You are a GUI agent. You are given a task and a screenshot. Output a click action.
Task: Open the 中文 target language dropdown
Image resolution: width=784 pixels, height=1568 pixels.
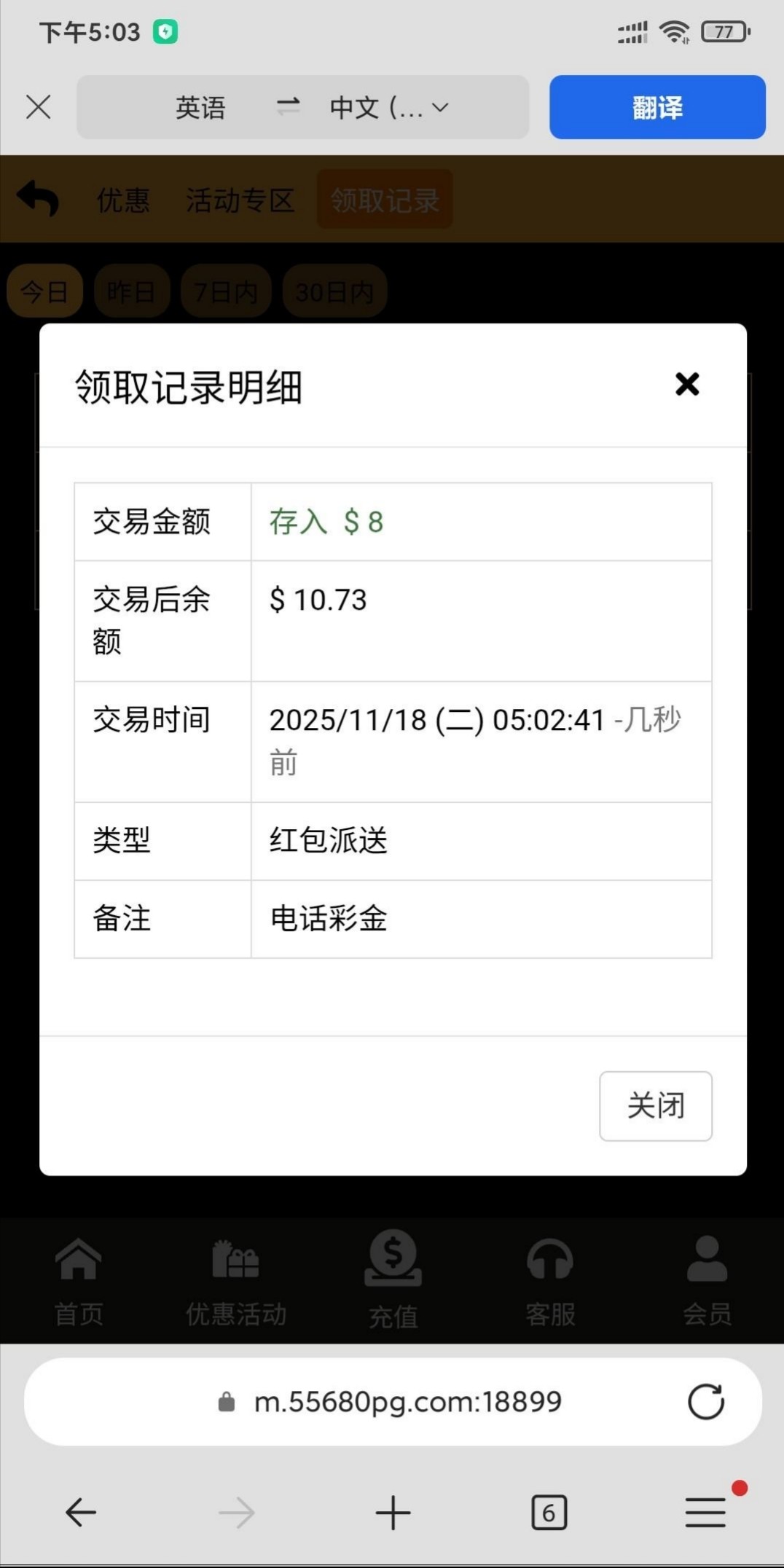(x=388, y=108)
